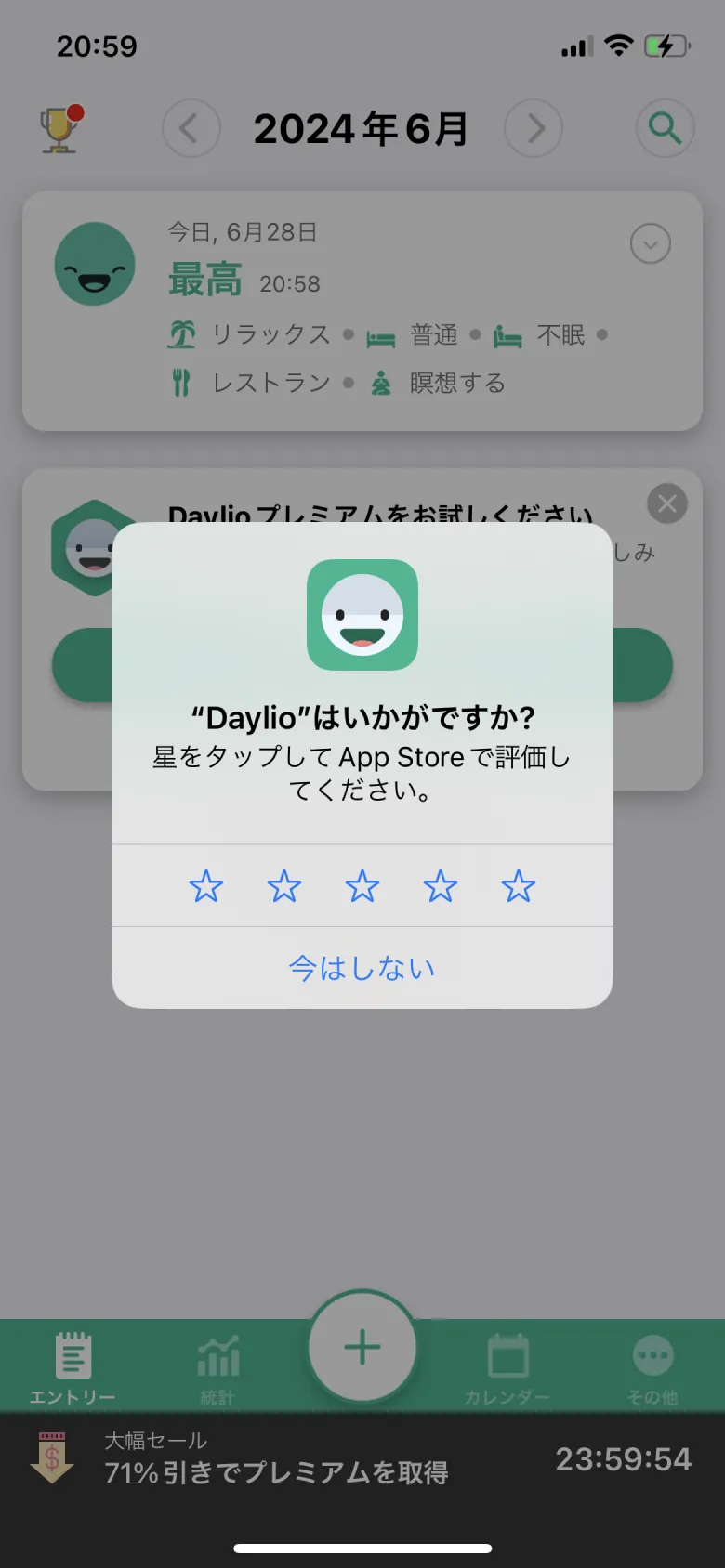Open the search magnifier icon
The height and width of the screenshot is (1568, 725).
(664, 129)
